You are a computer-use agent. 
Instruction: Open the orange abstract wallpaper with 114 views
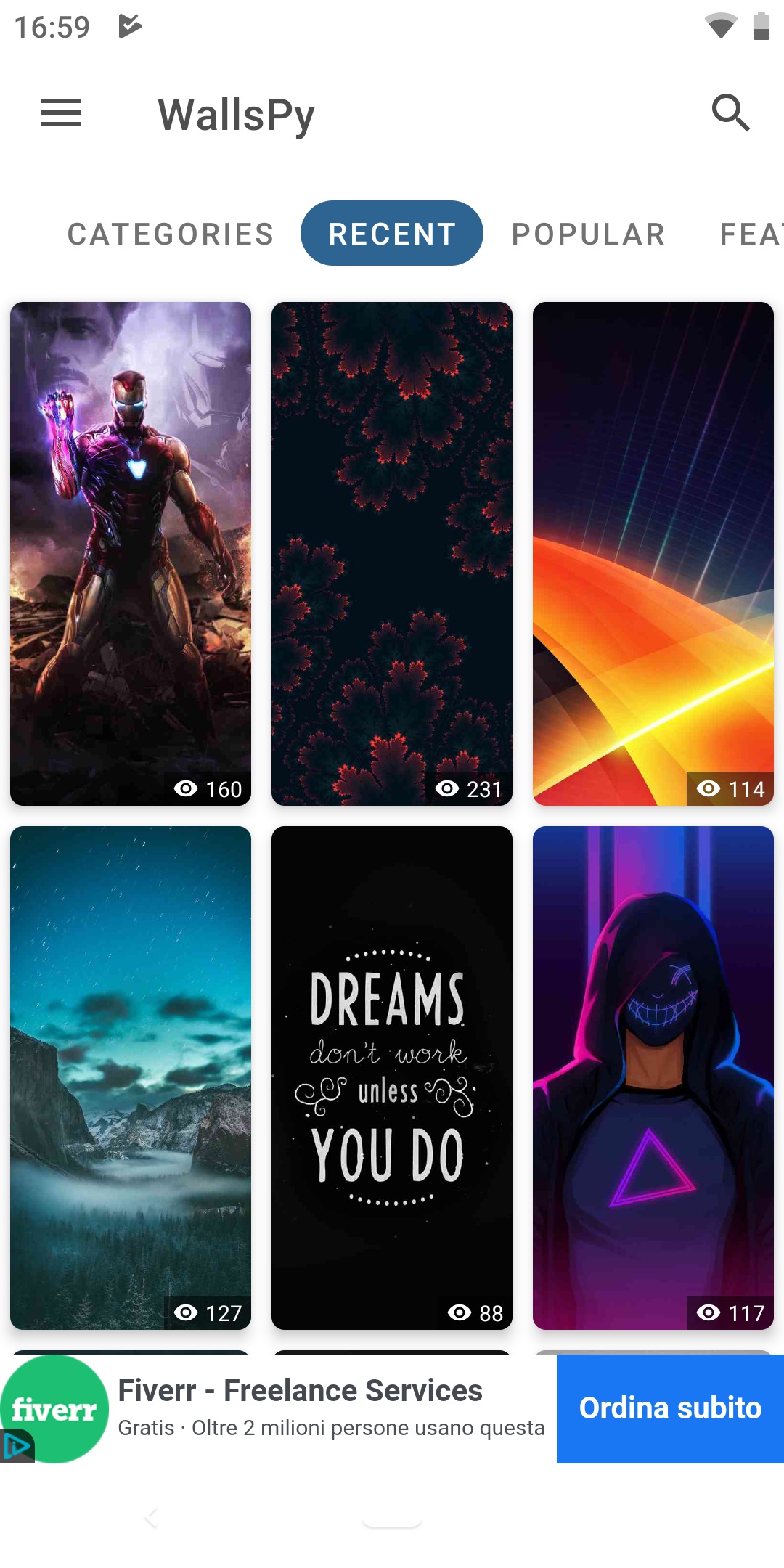653,554
